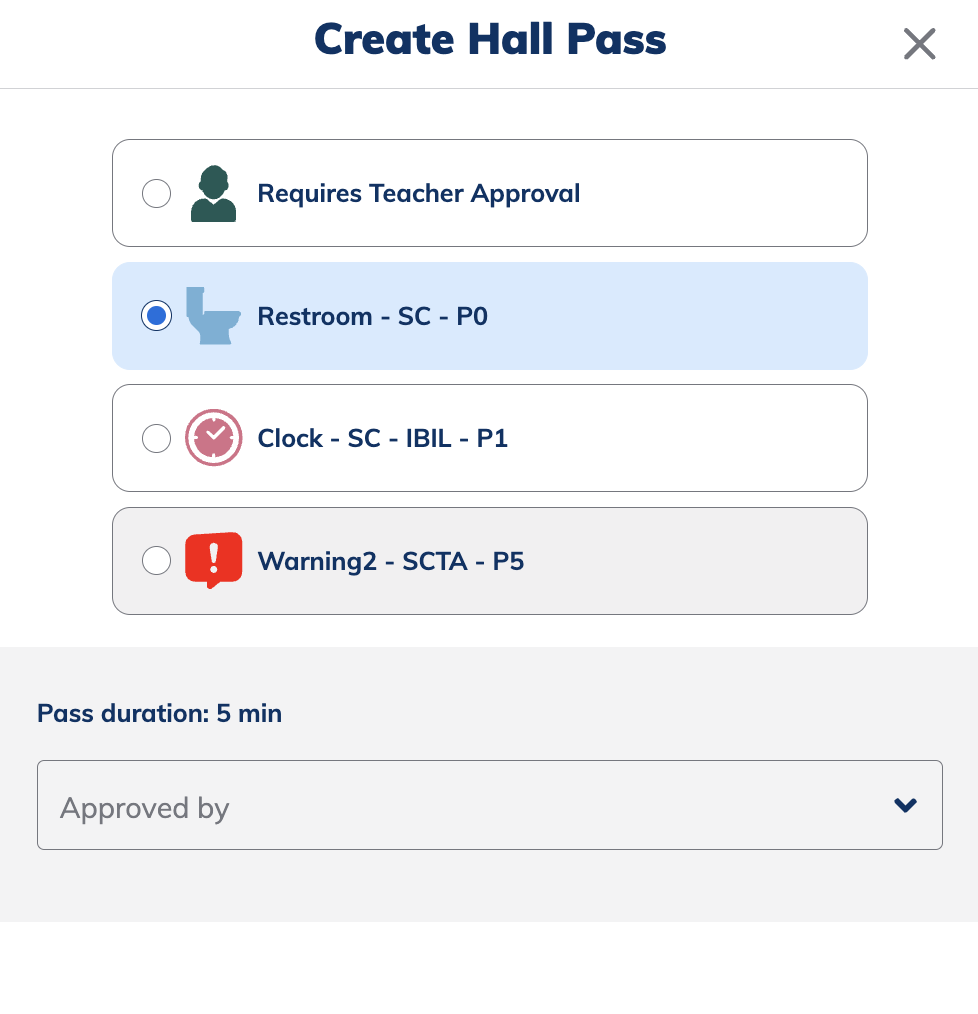Viewport: 978px width, 1014px height.
Task: Select the Warning2 - SCTA - P5 option
Action: click(x=156, y=560)
